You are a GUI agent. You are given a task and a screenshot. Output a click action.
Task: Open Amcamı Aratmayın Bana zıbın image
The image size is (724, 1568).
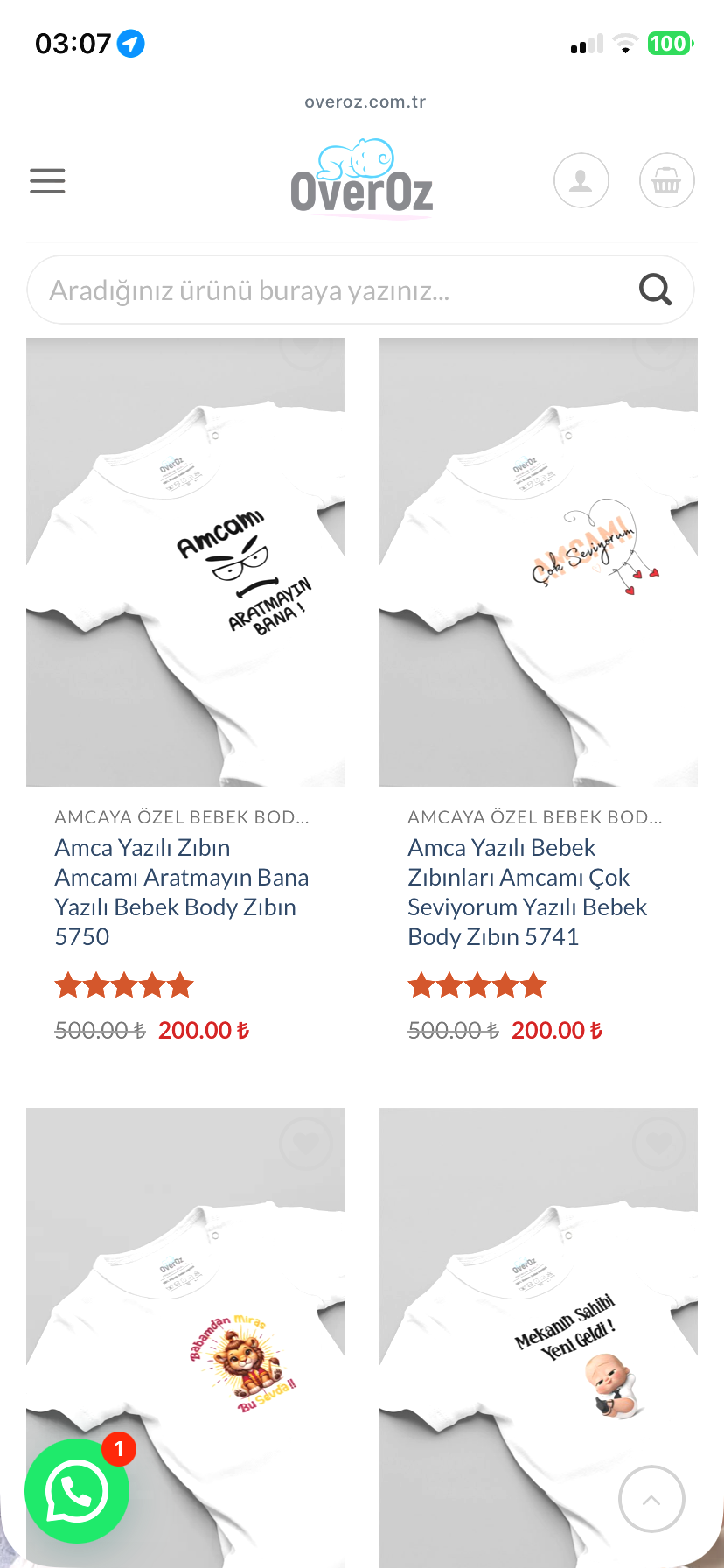coord(185,562)
